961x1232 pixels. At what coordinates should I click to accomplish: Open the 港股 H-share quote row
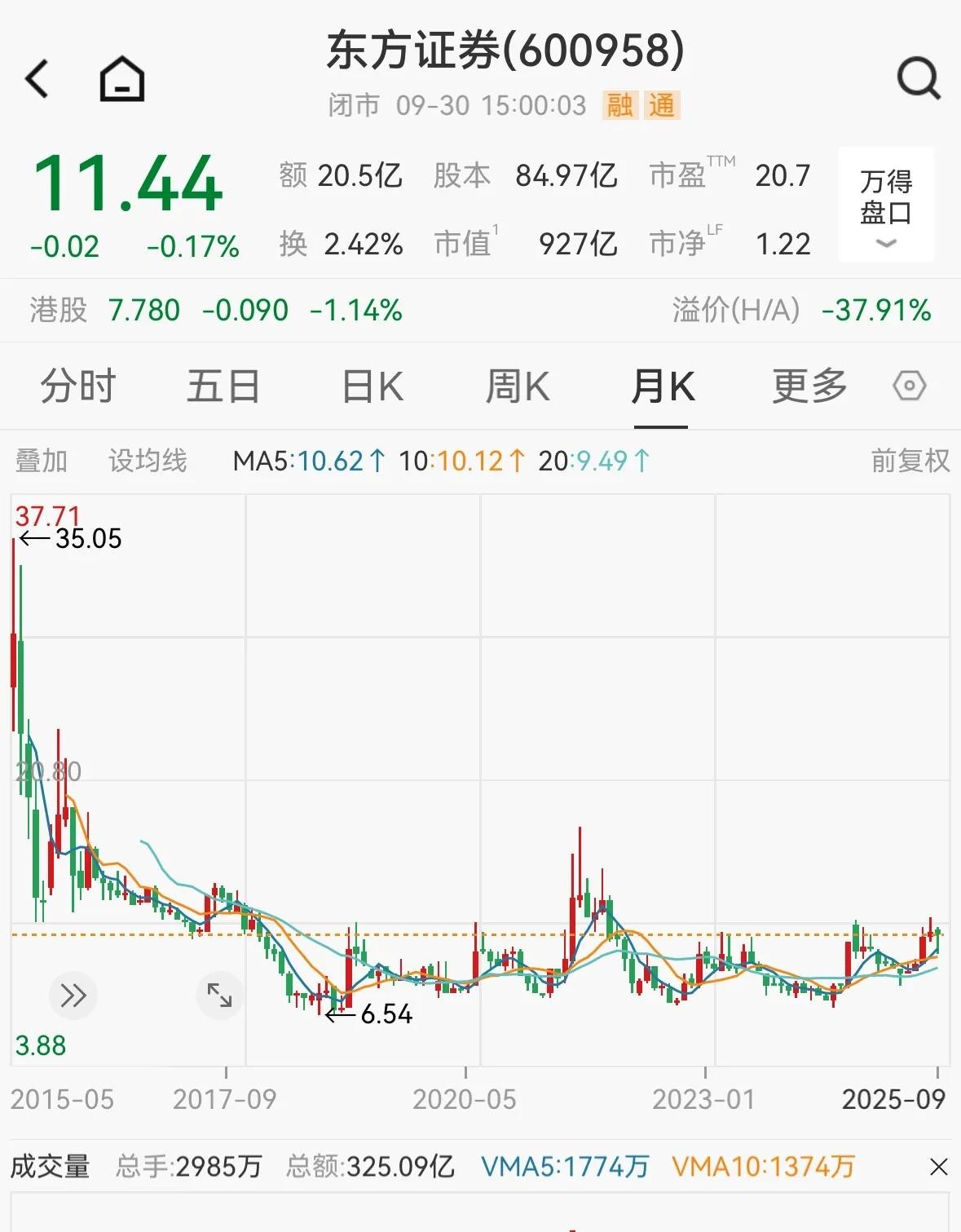216,311
